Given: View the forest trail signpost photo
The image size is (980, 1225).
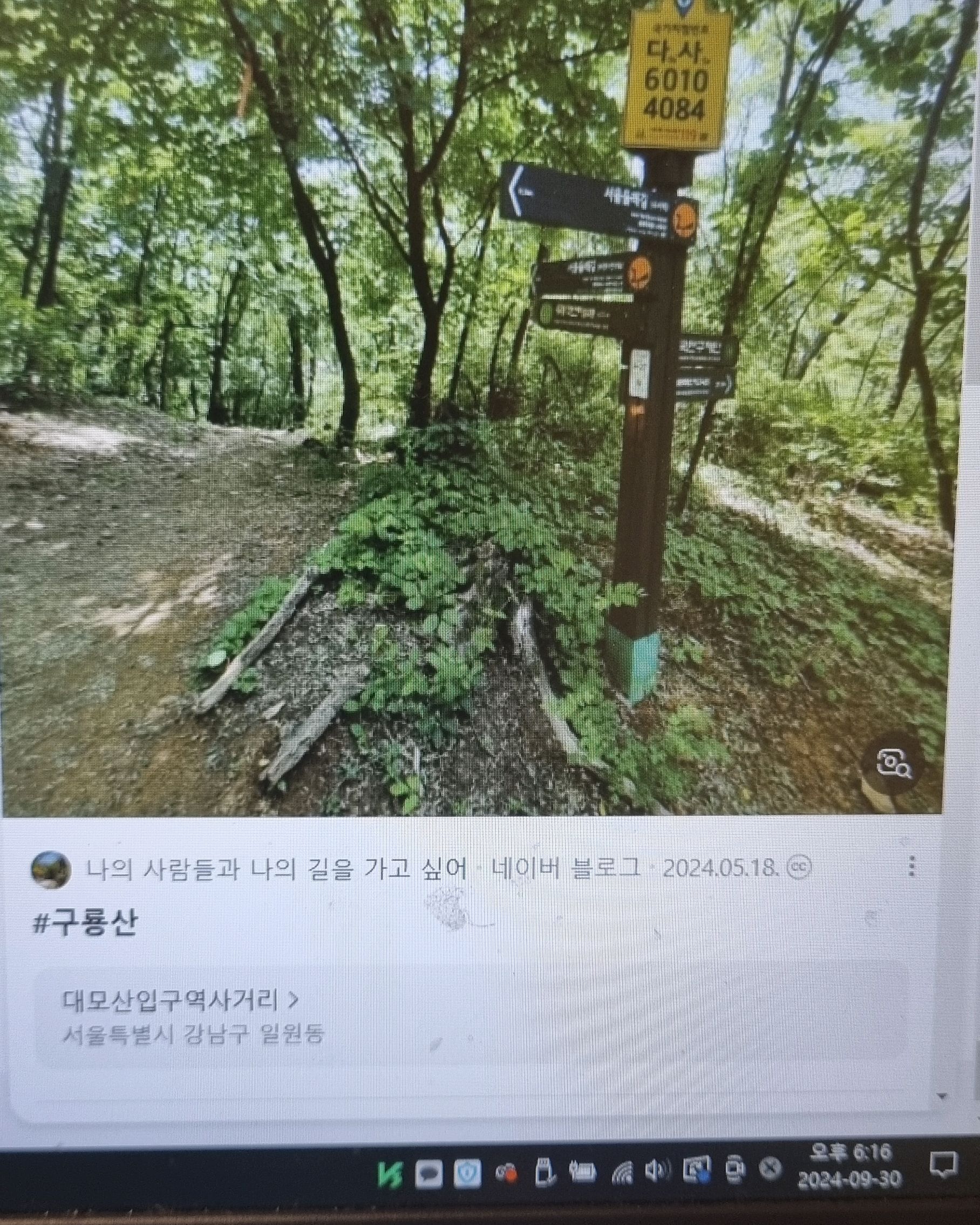Looking at the screenshot, I should pyautogui.click(x=472, y=398).
